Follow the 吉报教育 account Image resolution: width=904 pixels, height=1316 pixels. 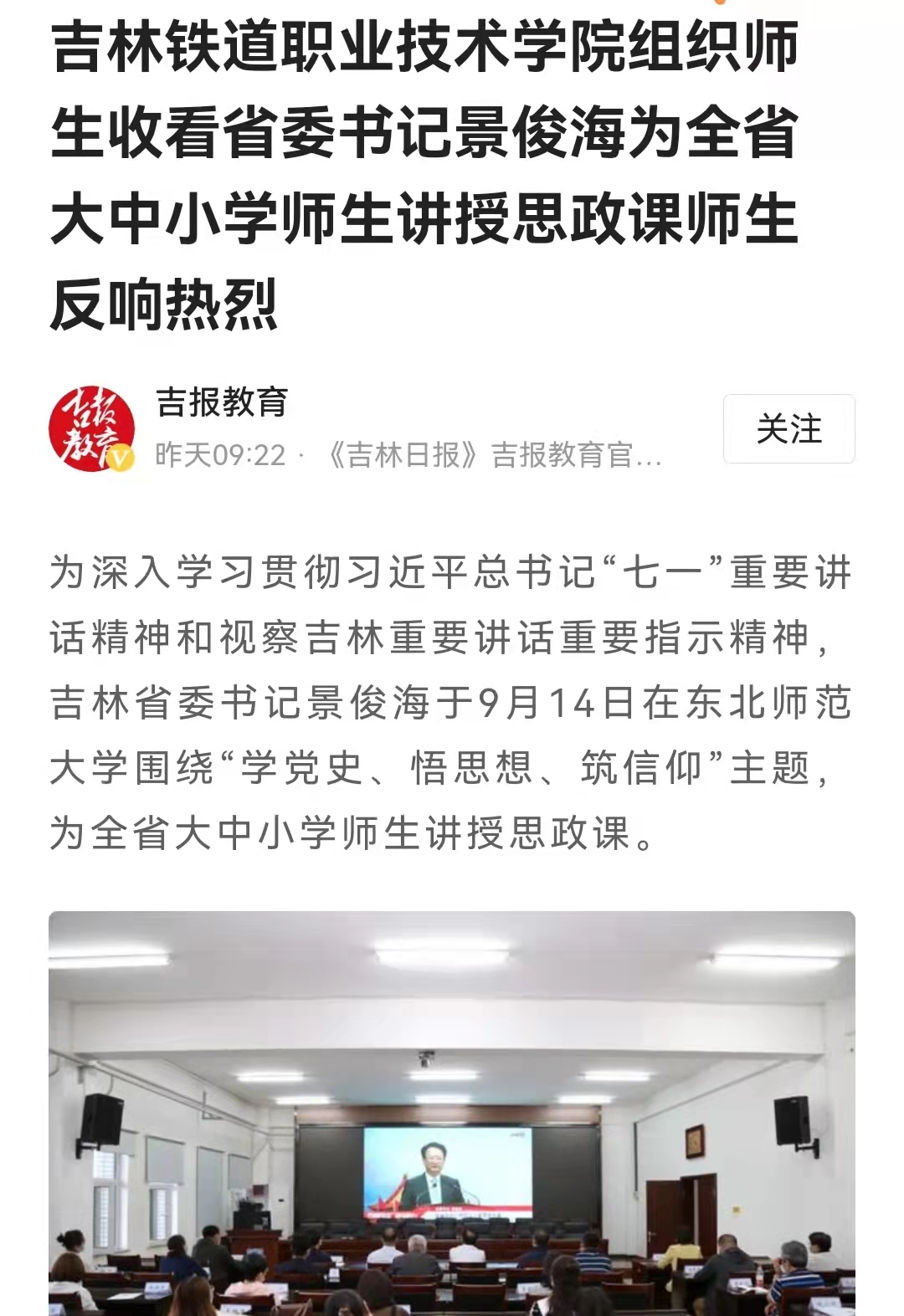pyautogui.click(x=788, y=429)
